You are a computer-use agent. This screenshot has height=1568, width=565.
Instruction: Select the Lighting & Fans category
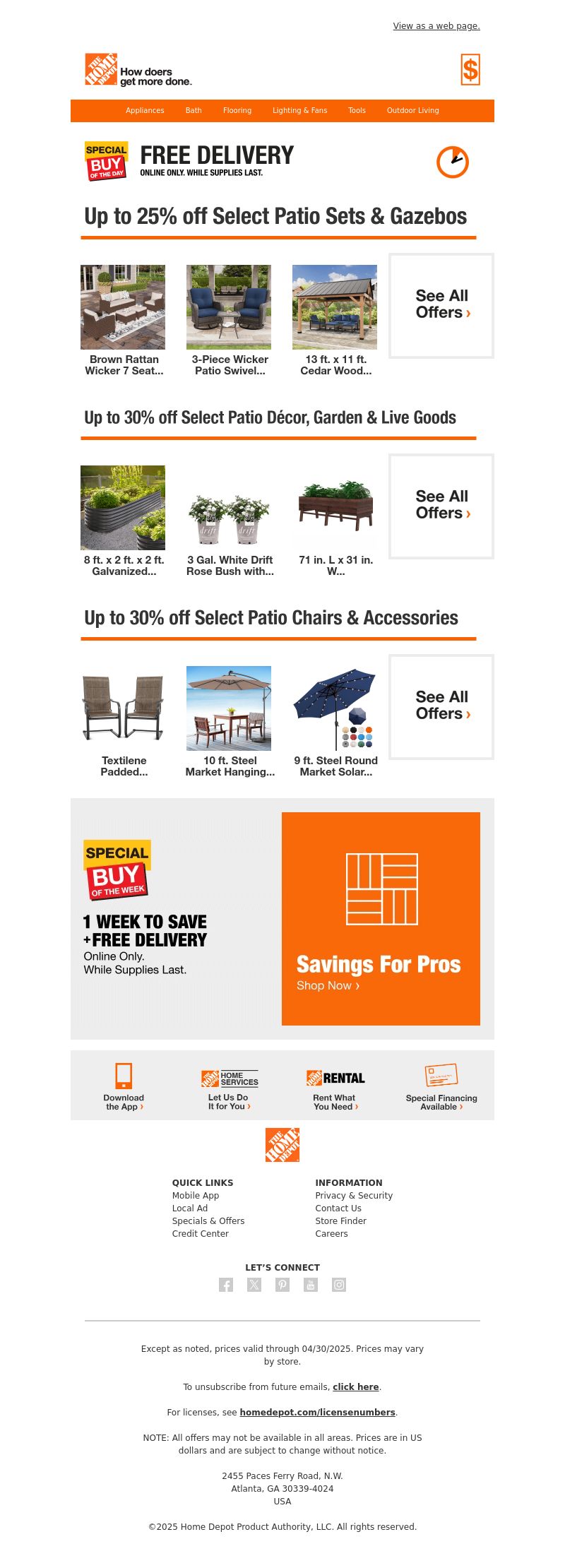(299, 111)
